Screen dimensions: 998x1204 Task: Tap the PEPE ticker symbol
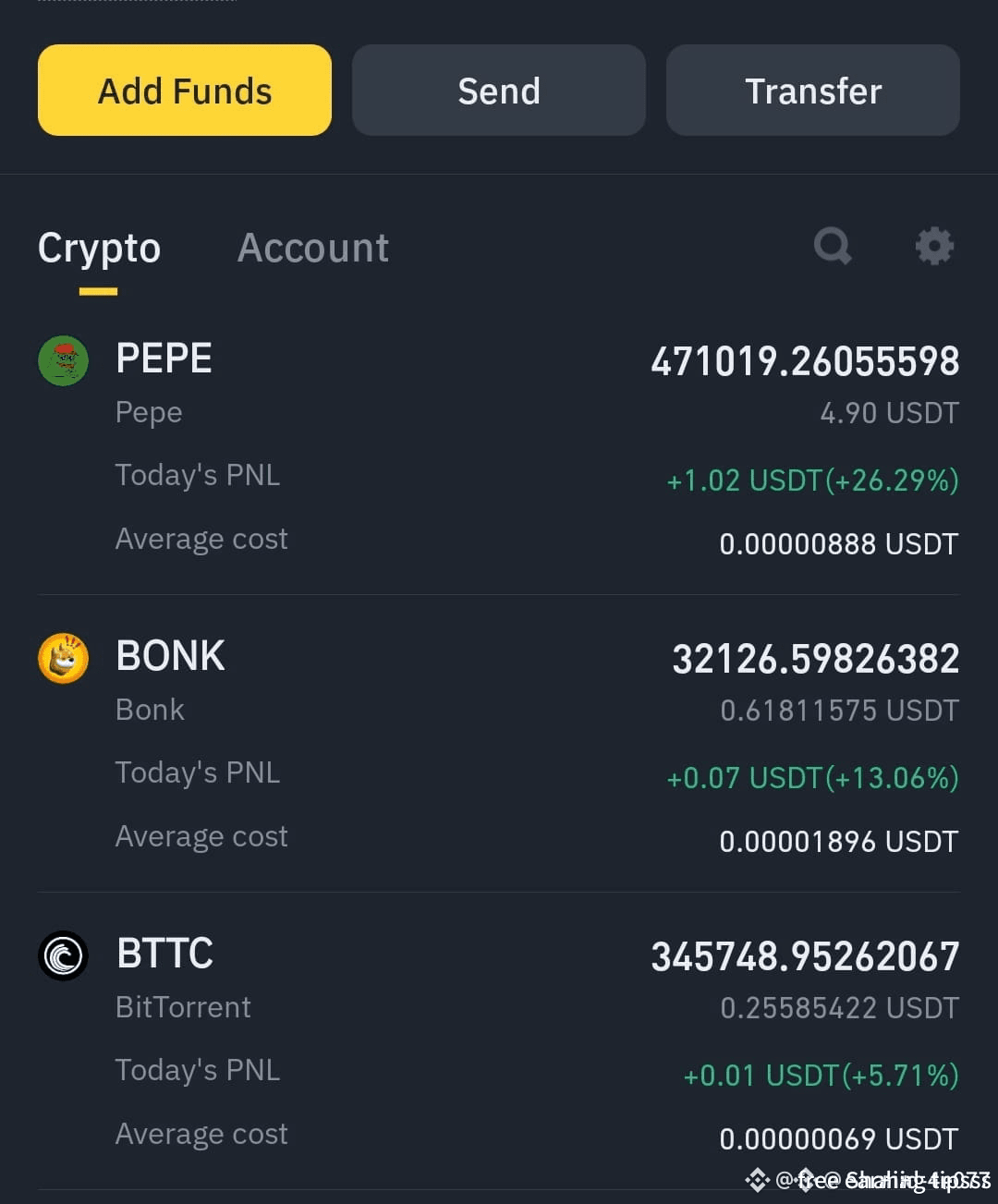click(164, 359)
